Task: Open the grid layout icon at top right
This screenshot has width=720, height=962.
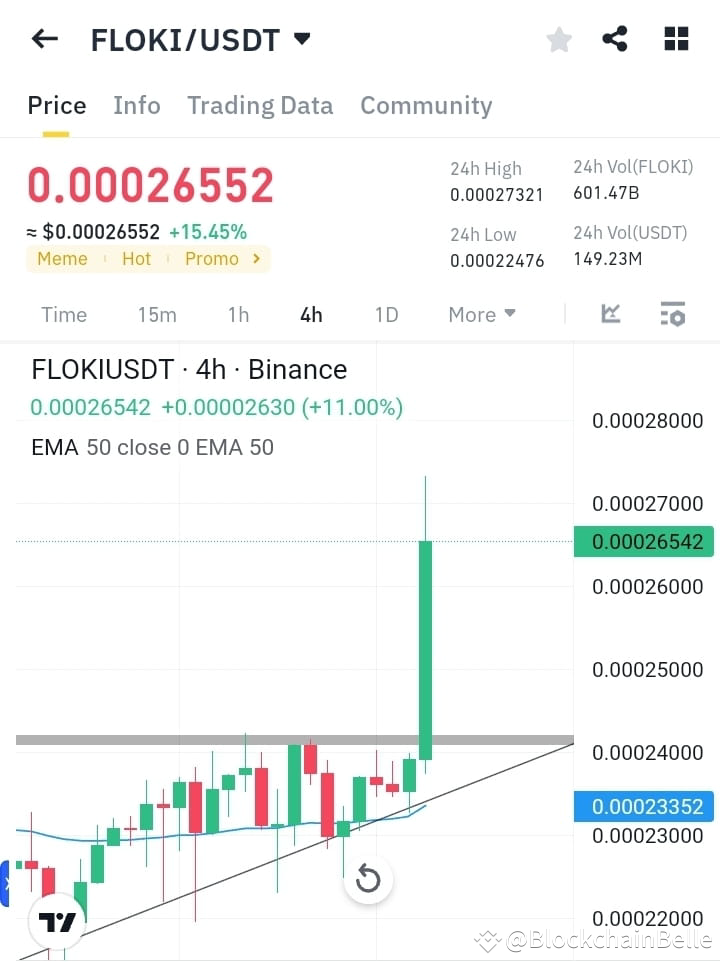Action: (x=676, y=38)
